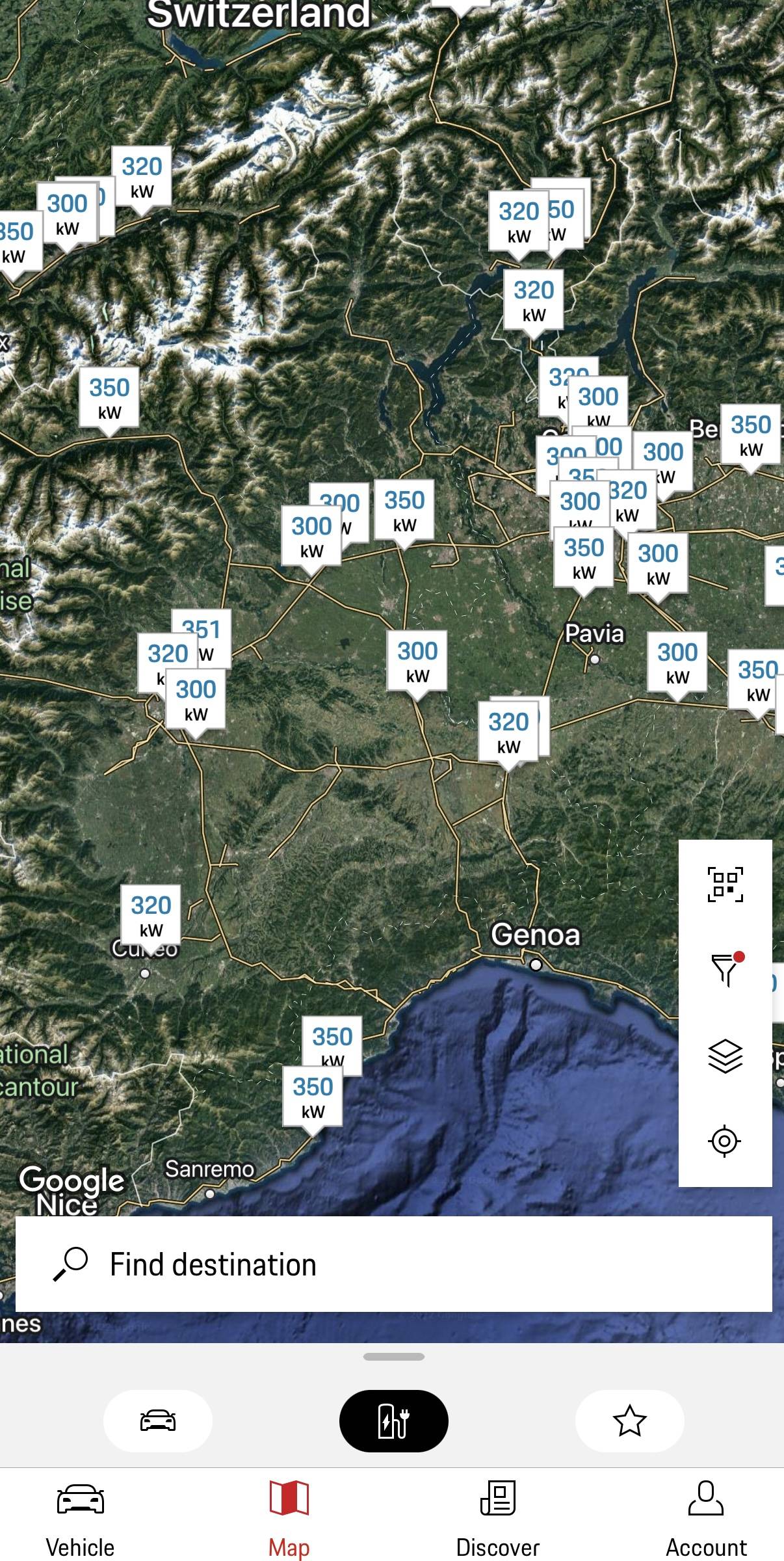Viewport: 784px width, 1561px height.
Task: Open the map layers options
Action: click(x=725, y=1056)
